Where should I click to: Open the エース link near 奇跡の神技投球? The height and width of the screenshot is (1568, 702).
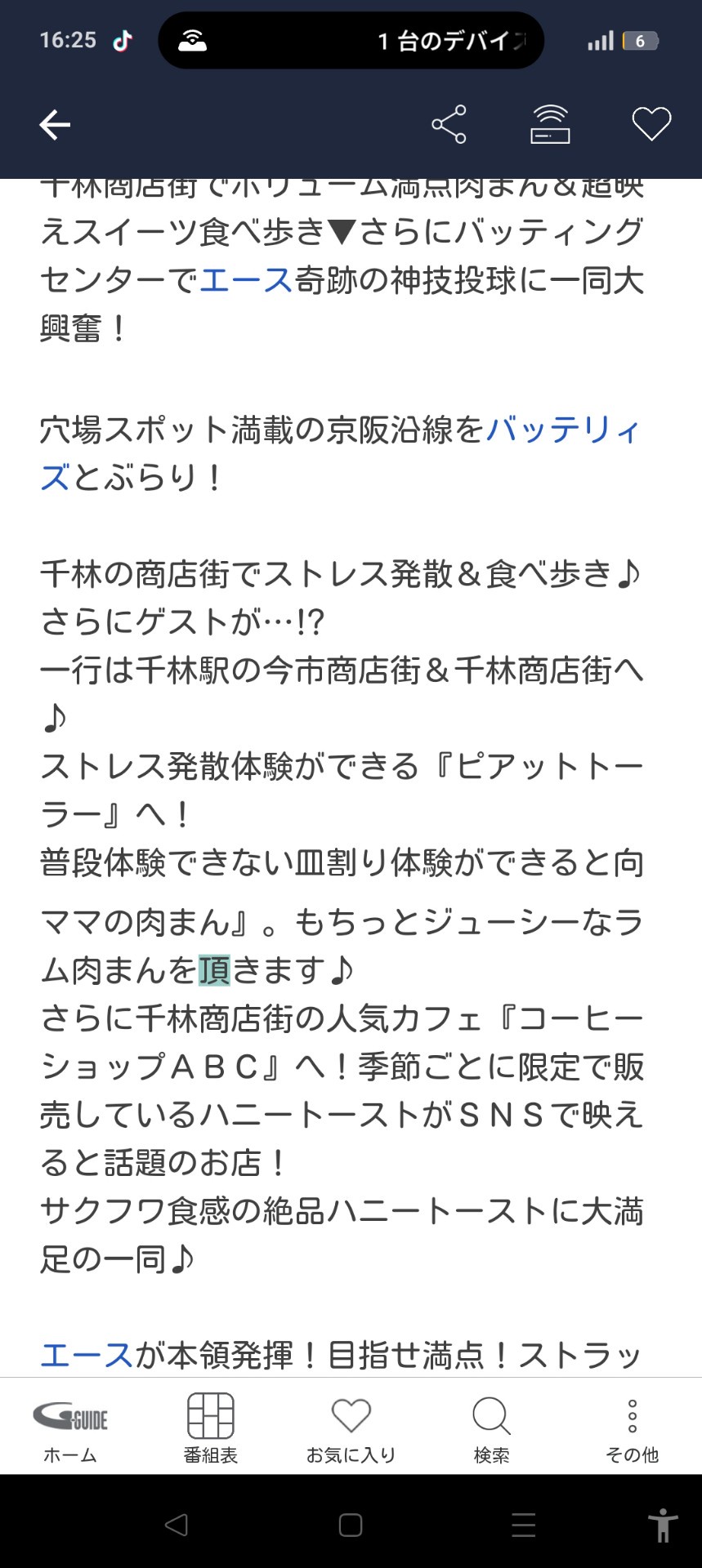tap(246, 281)
